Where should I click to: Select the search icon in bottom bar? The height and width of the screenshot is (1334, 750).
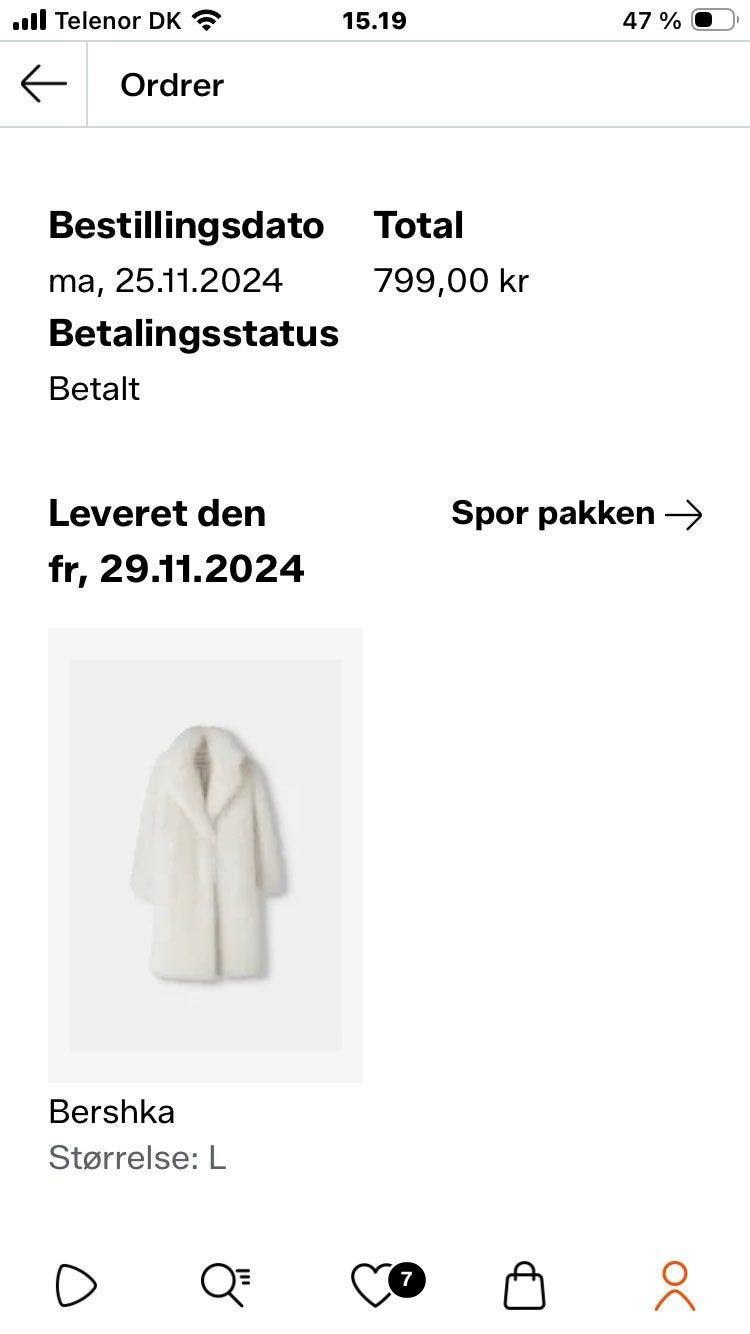224,1283
